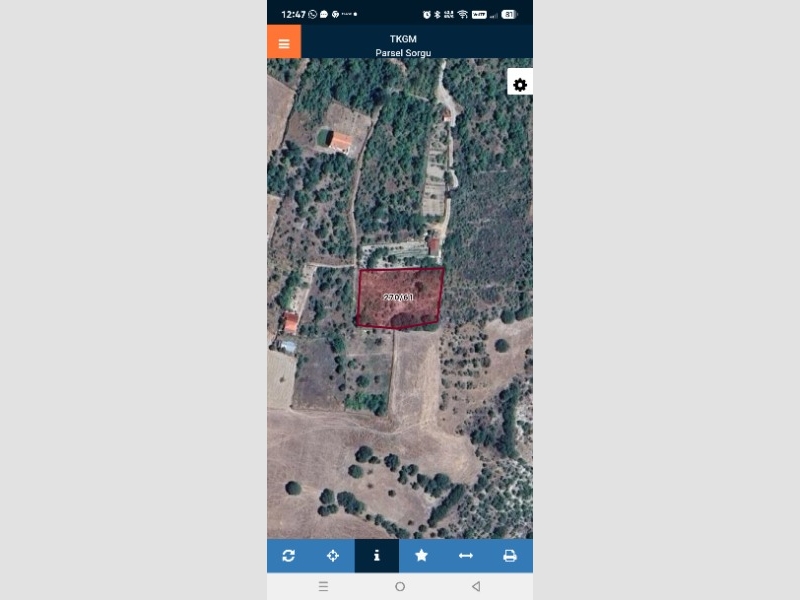Center map with the location crosshair
800x600 pixels.
pyautogui.click(x=333, y=556)
